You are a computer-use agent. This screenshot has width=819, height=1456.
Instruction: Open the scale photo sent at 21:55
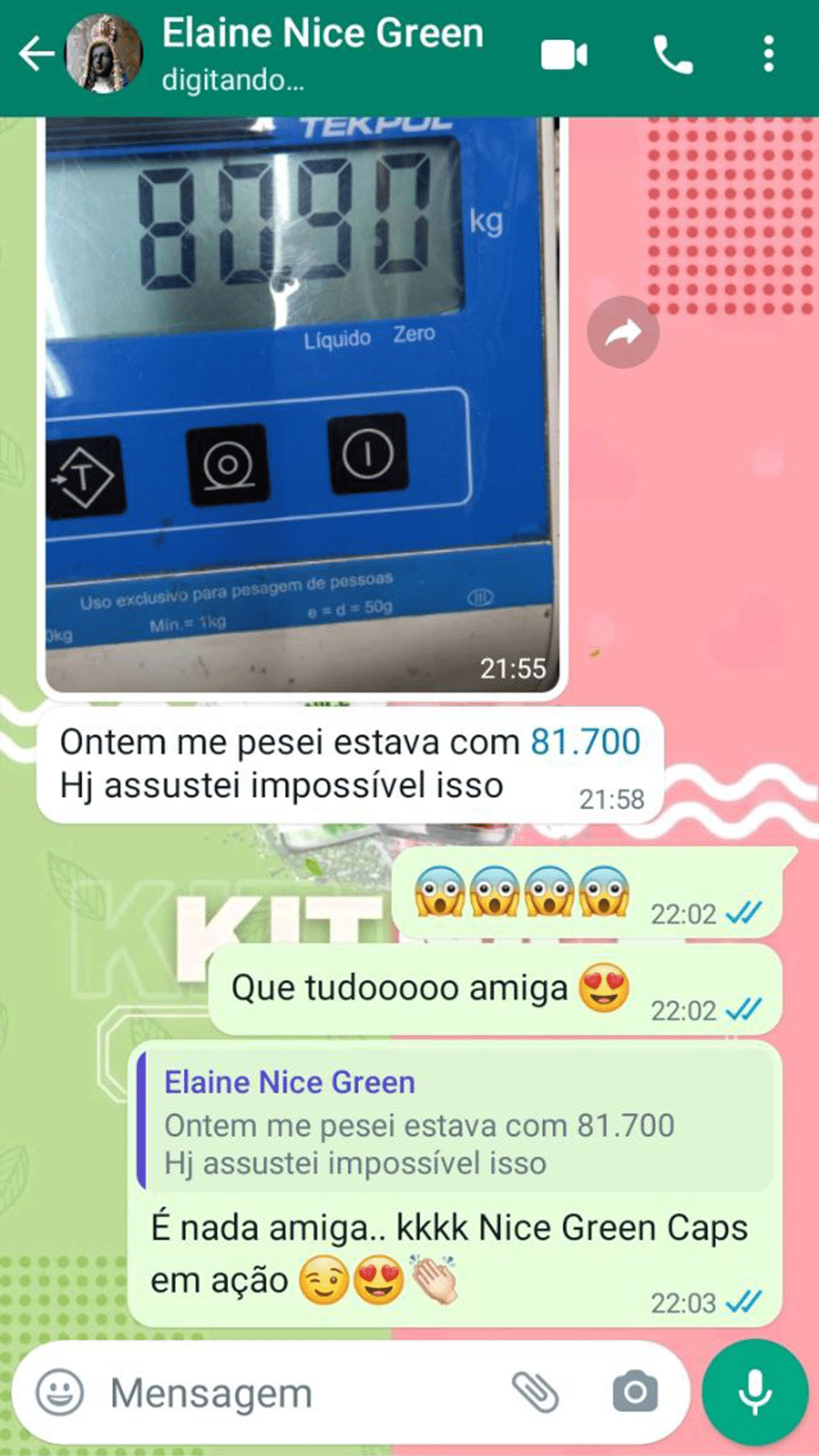(x=302, y=402)
